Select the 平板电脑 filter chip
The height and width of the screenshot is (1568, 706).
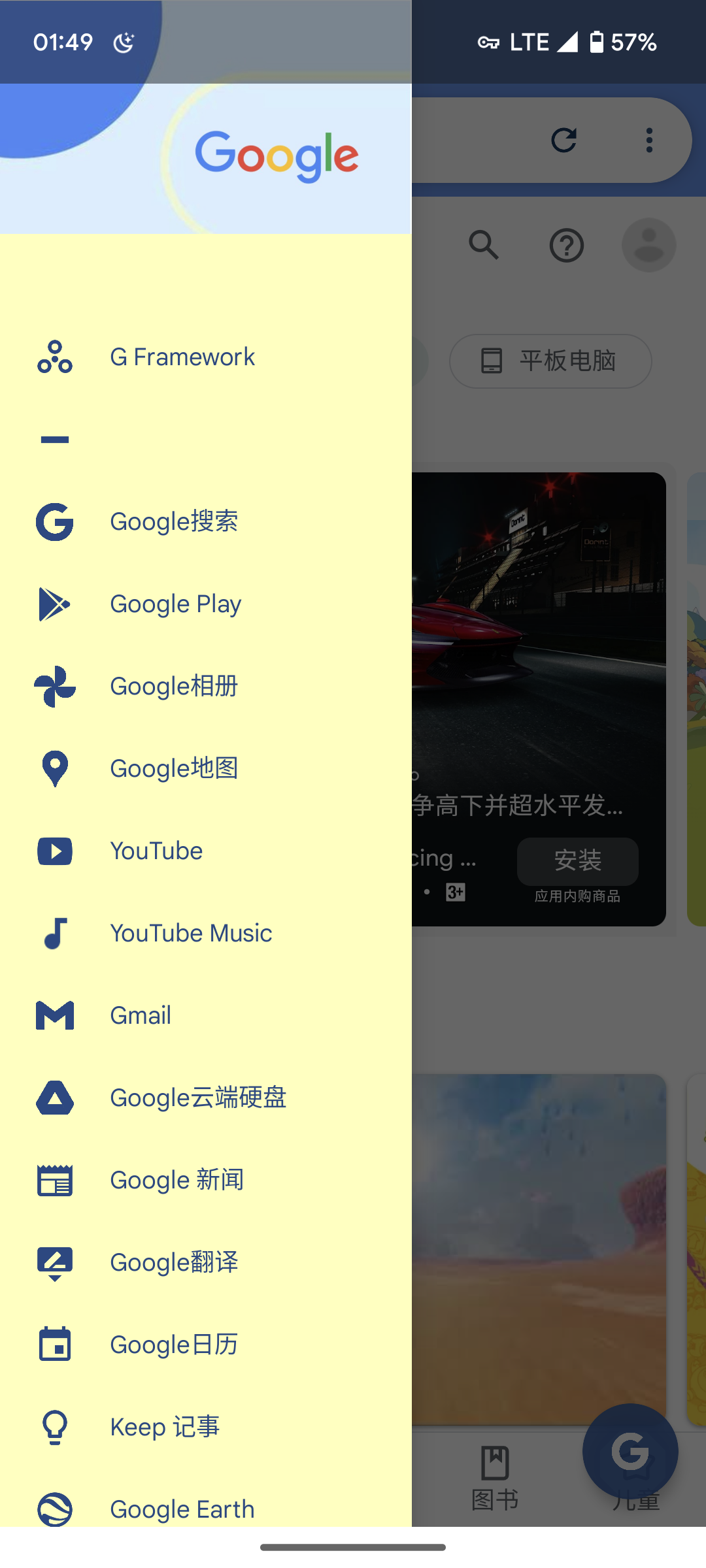(550, 361)
